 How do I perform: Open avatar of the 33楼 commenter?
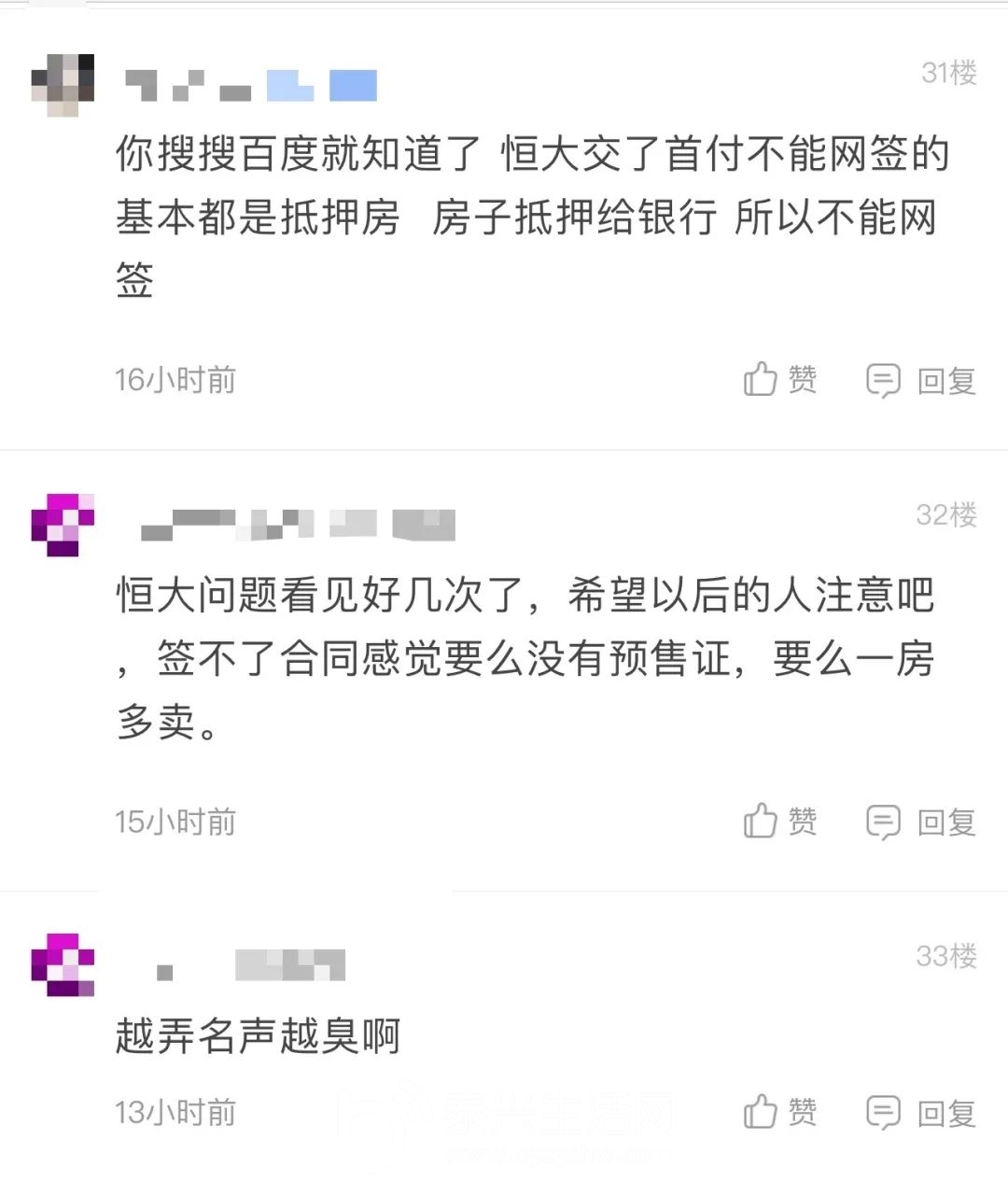coord(63,964)
